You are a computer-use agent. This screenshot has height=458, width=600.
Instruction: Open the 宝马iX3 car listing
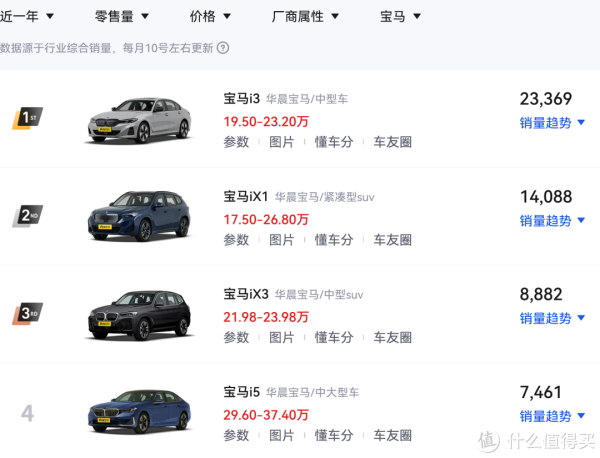tap(245, 295)
